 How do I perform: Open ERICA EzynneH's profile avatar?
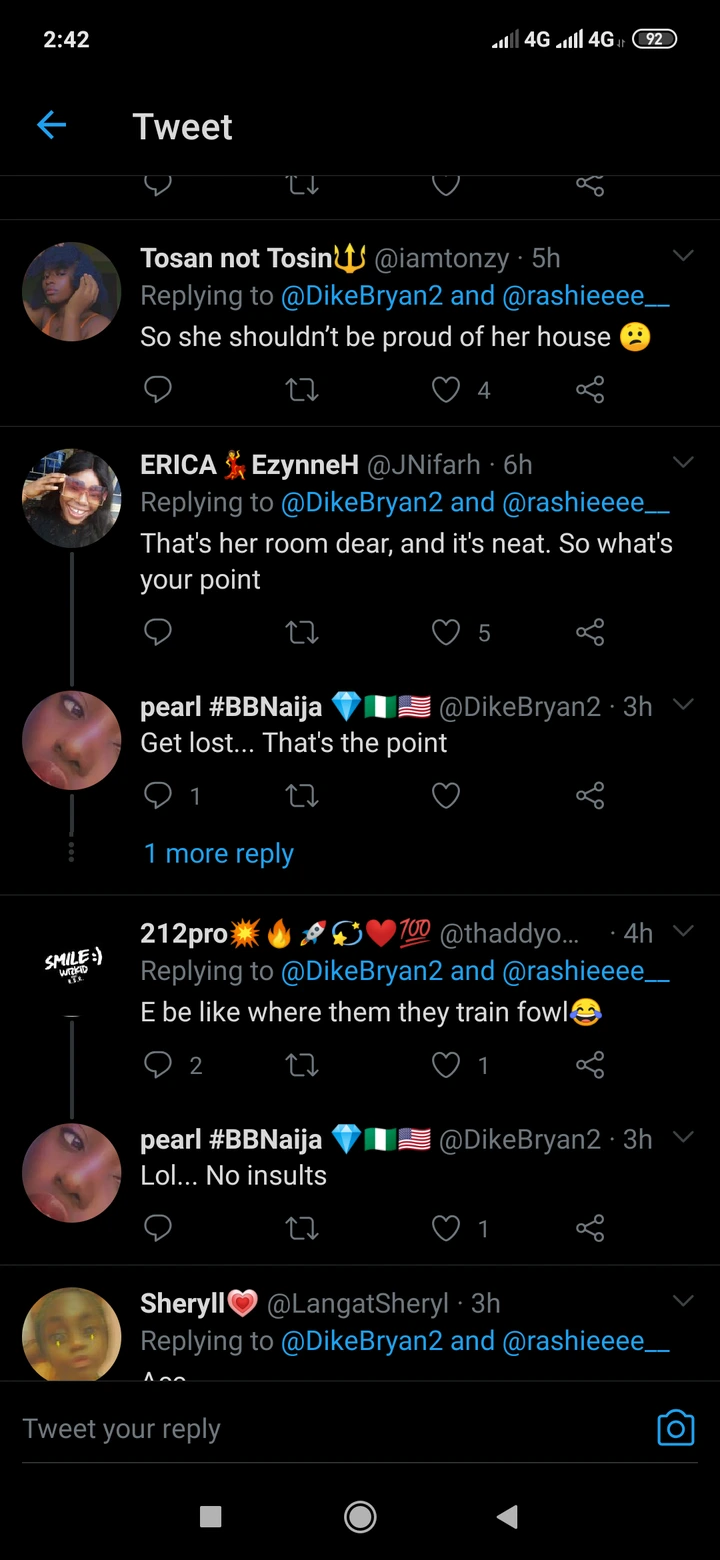71,498
